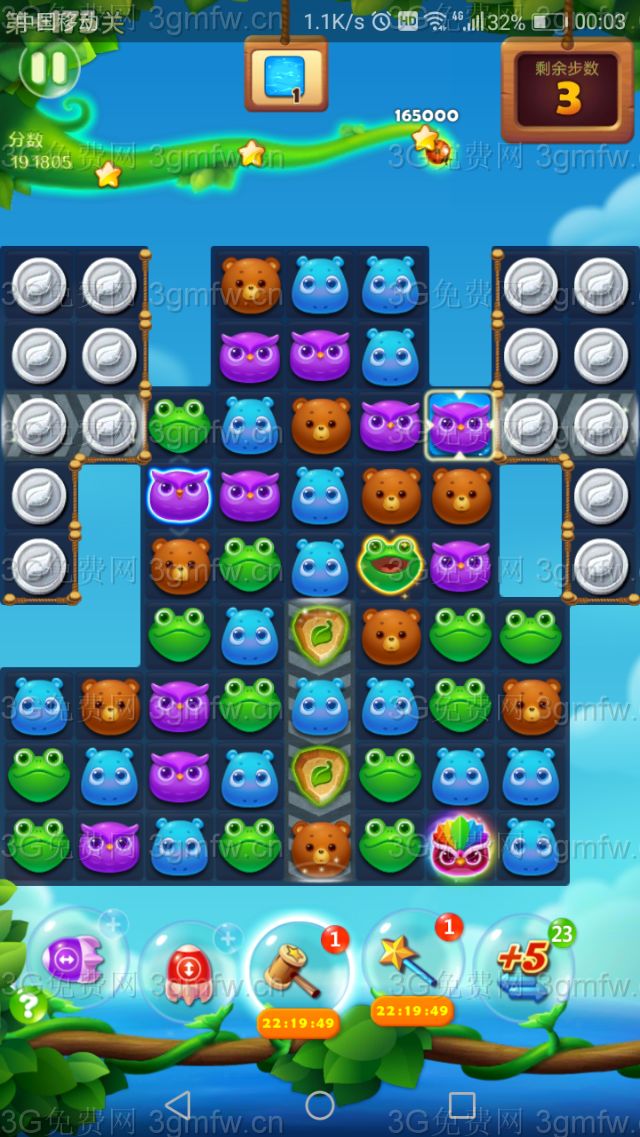Select the horizontal rocket booster
This screenshot has height=1137, width=640.
(74, 959)
